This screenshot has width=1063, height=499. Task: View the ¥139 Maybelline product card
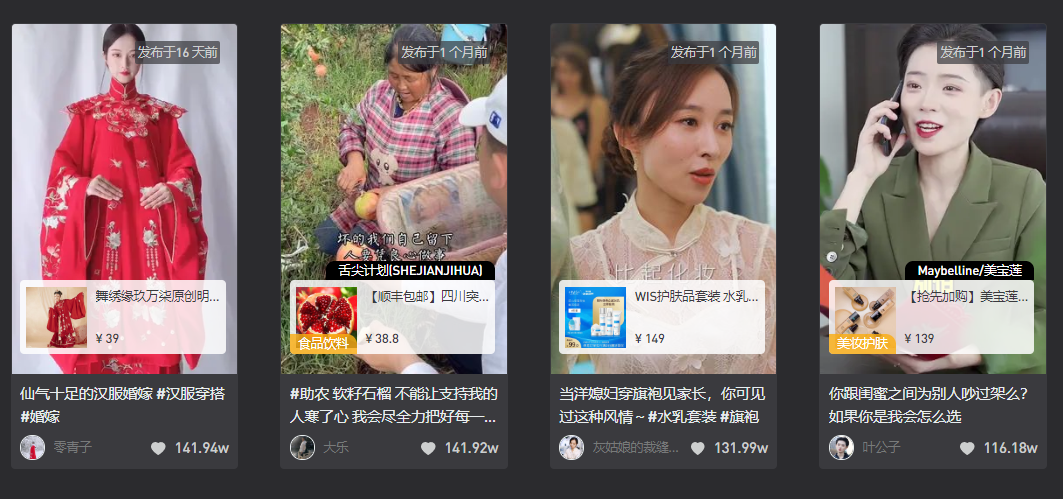[x=931, y=317]
